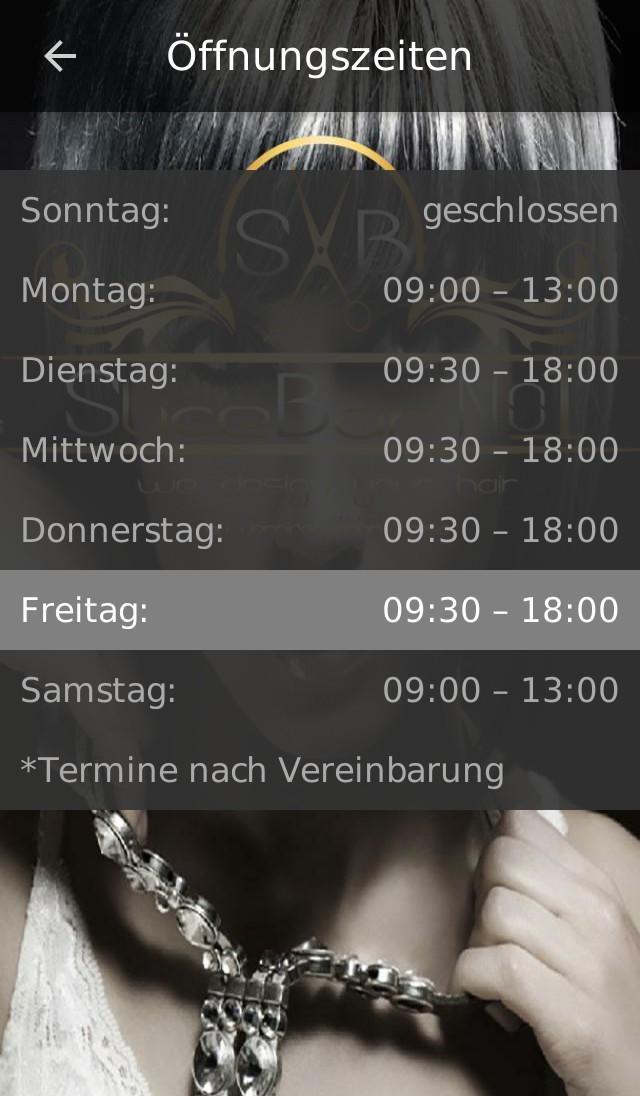Go back from Öffnungszeiten screen

60,56
